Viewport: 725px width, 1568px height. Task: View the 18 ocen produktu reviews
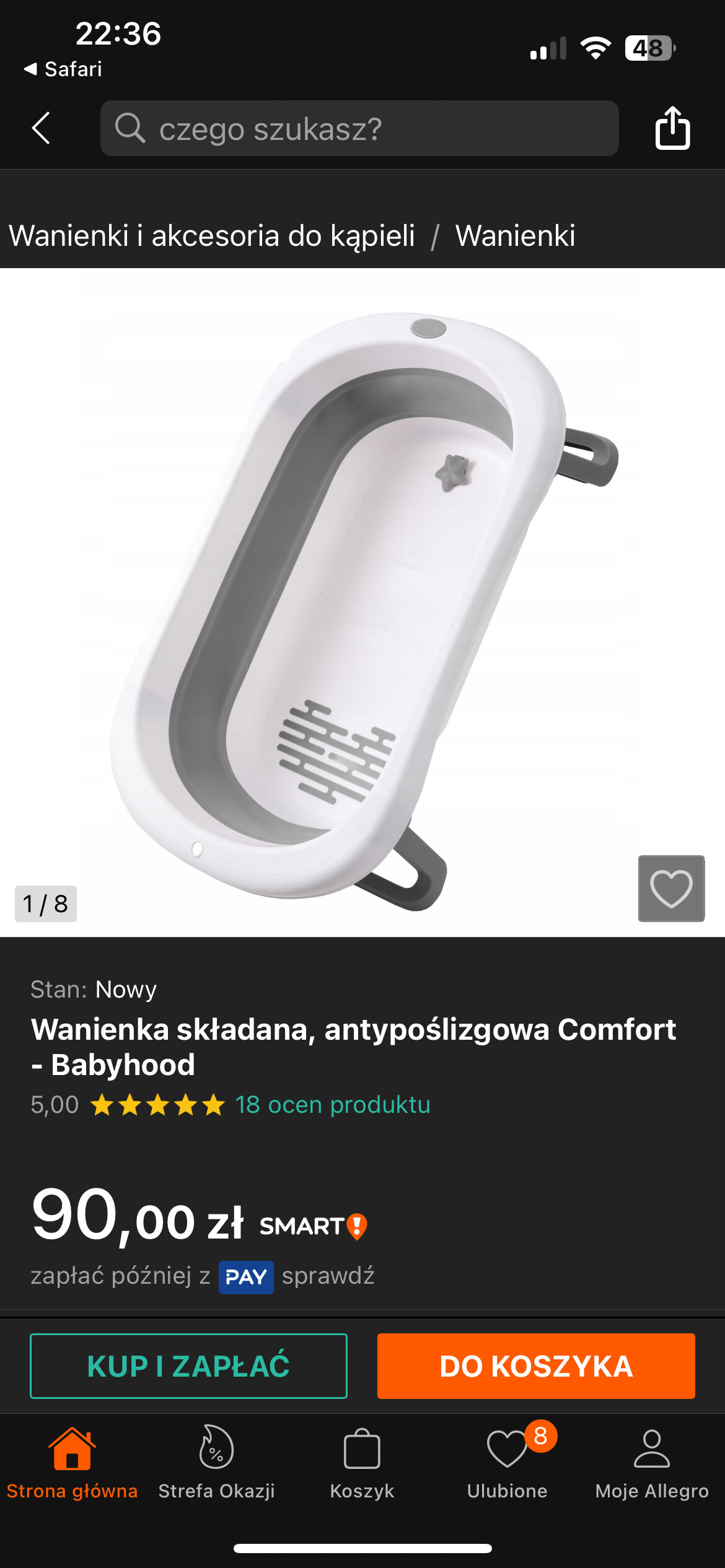[x=332, y=1105]
